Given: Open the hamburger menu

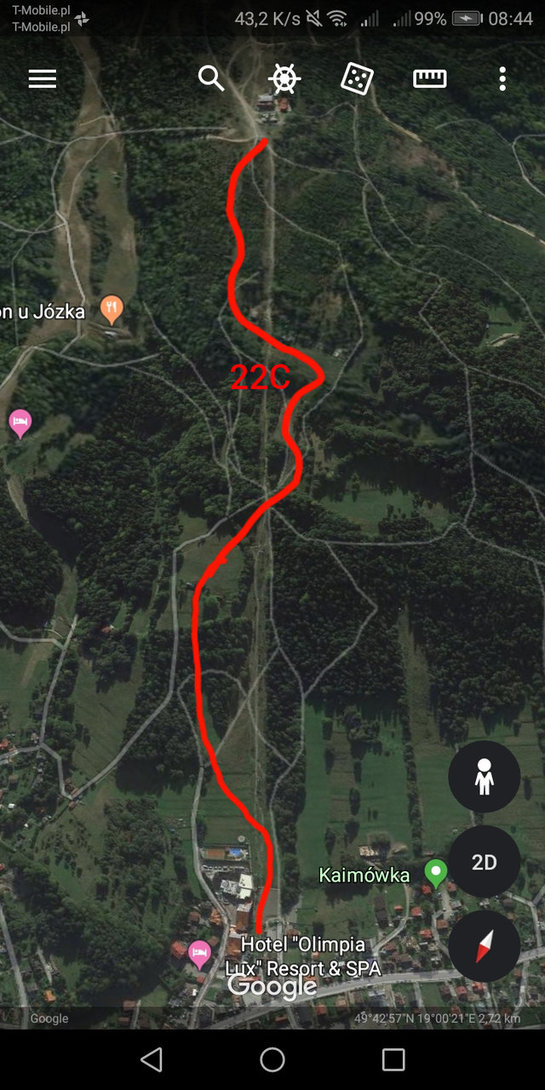Looking at the screenshot, I should pos(42,79).
